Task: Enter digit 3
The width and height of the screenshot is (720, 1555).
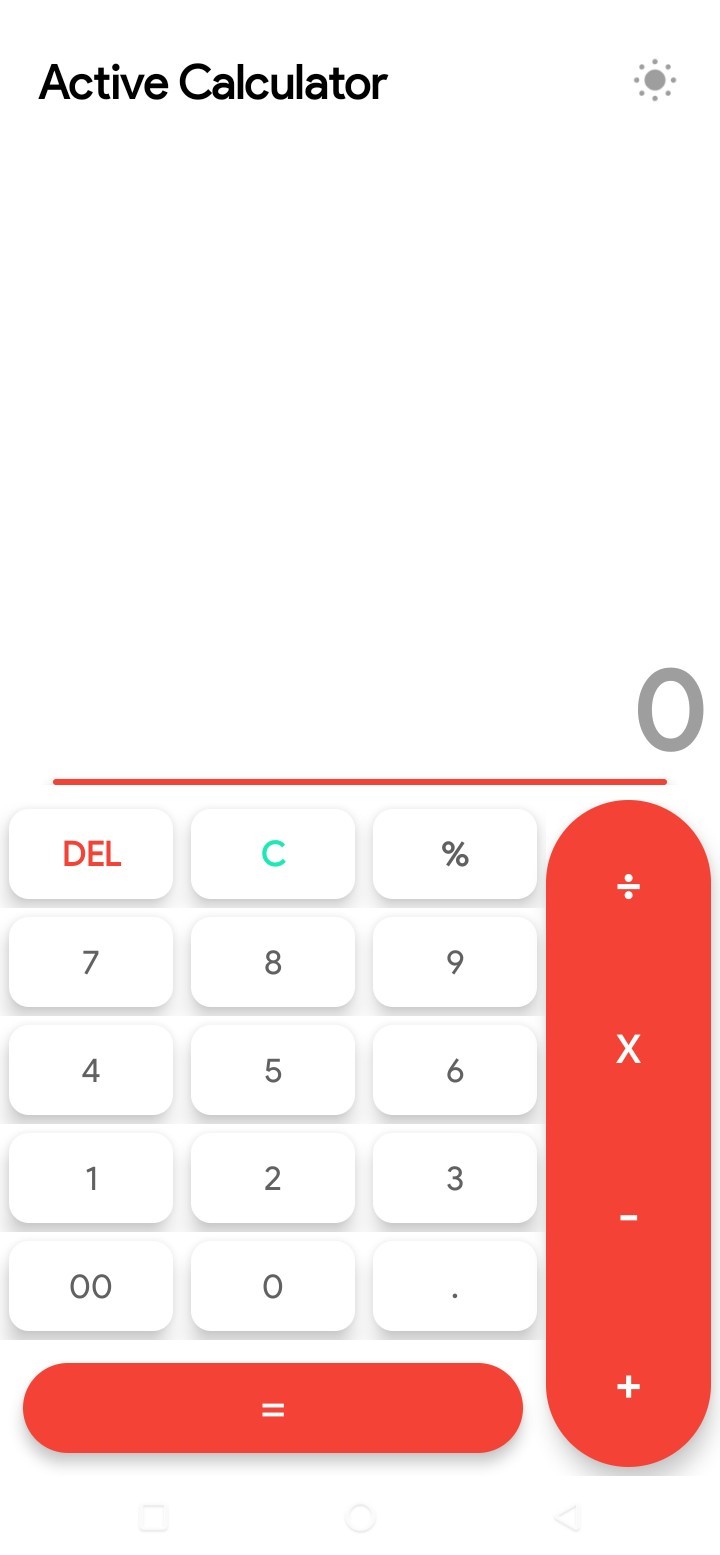Action: click(455, 1178)
